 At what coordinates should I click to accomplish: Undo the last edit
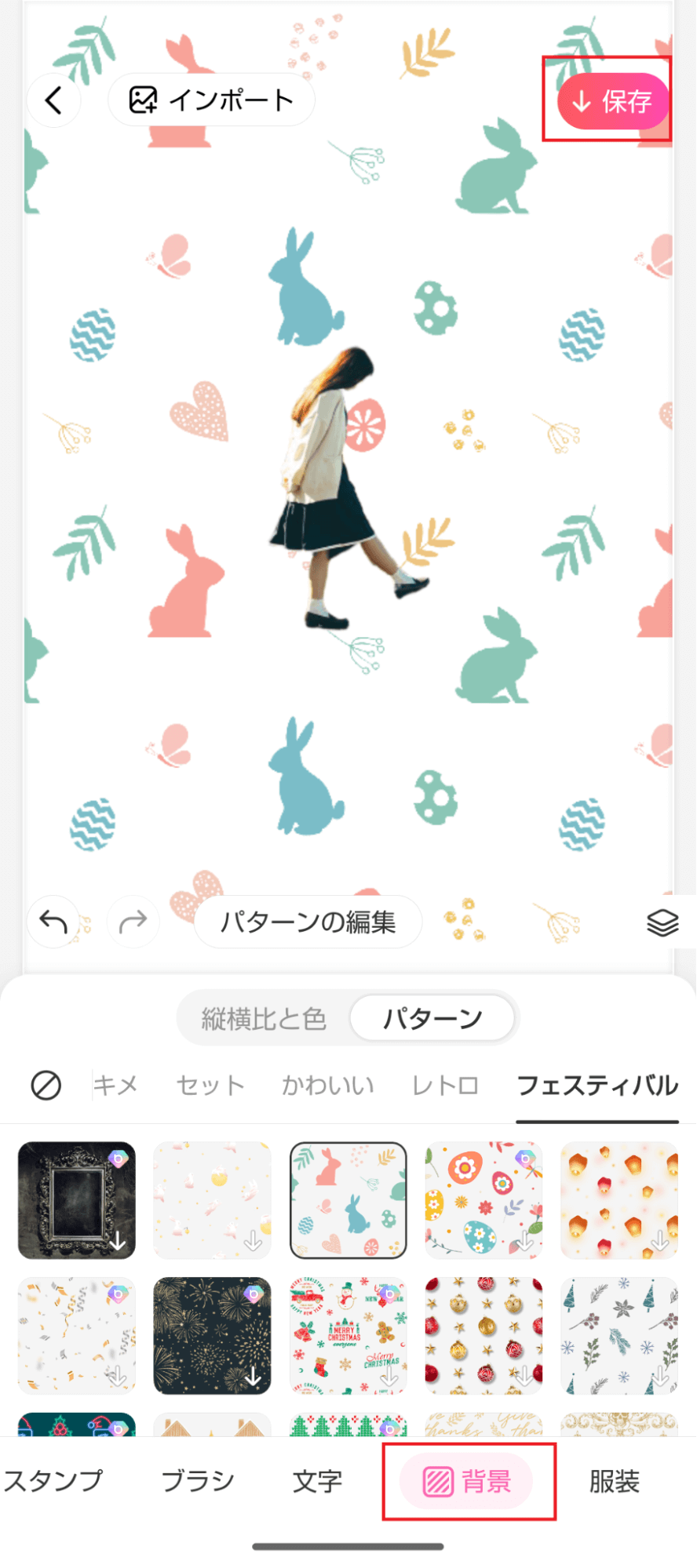click(x=52, y=922)
